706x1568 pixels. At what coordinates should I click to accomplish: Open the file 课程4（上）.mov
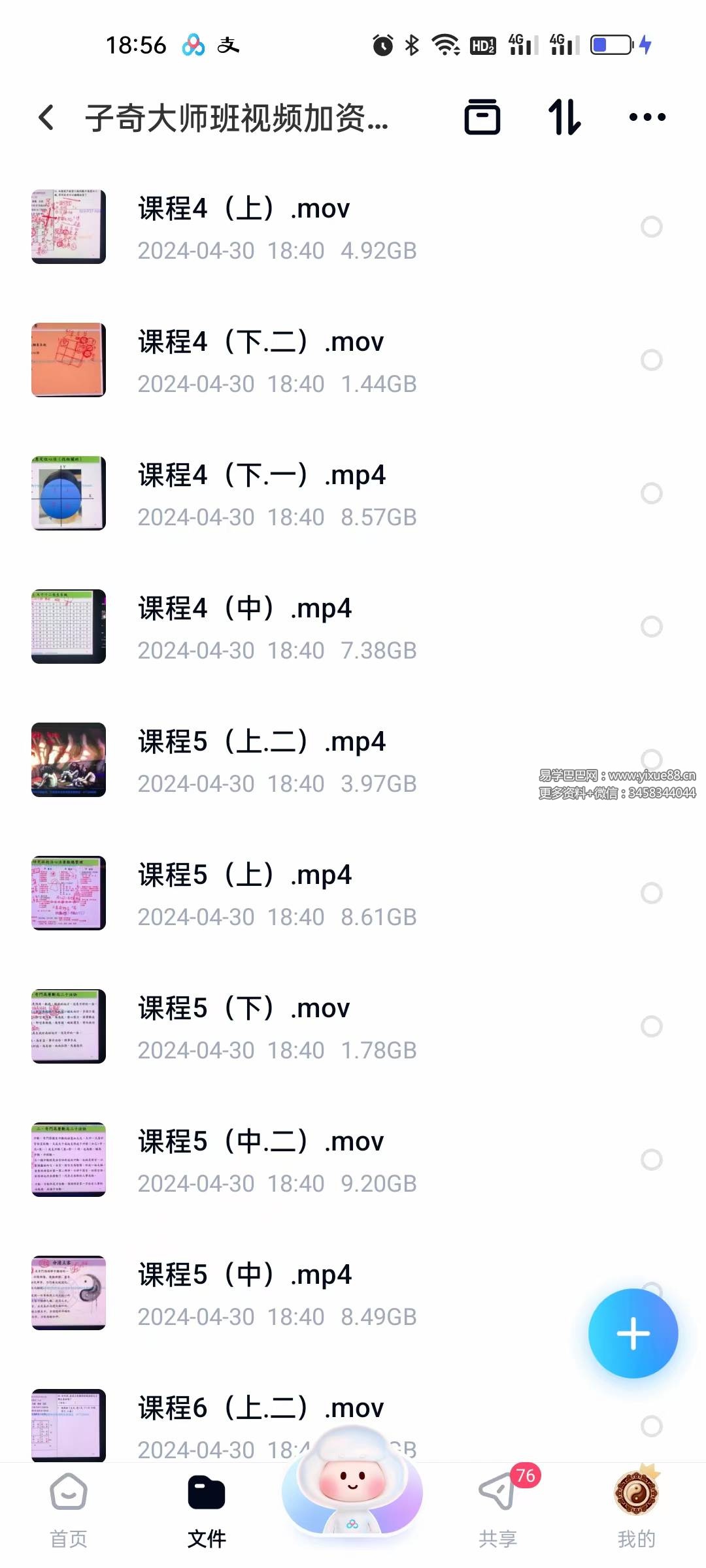tap(244, 209)
